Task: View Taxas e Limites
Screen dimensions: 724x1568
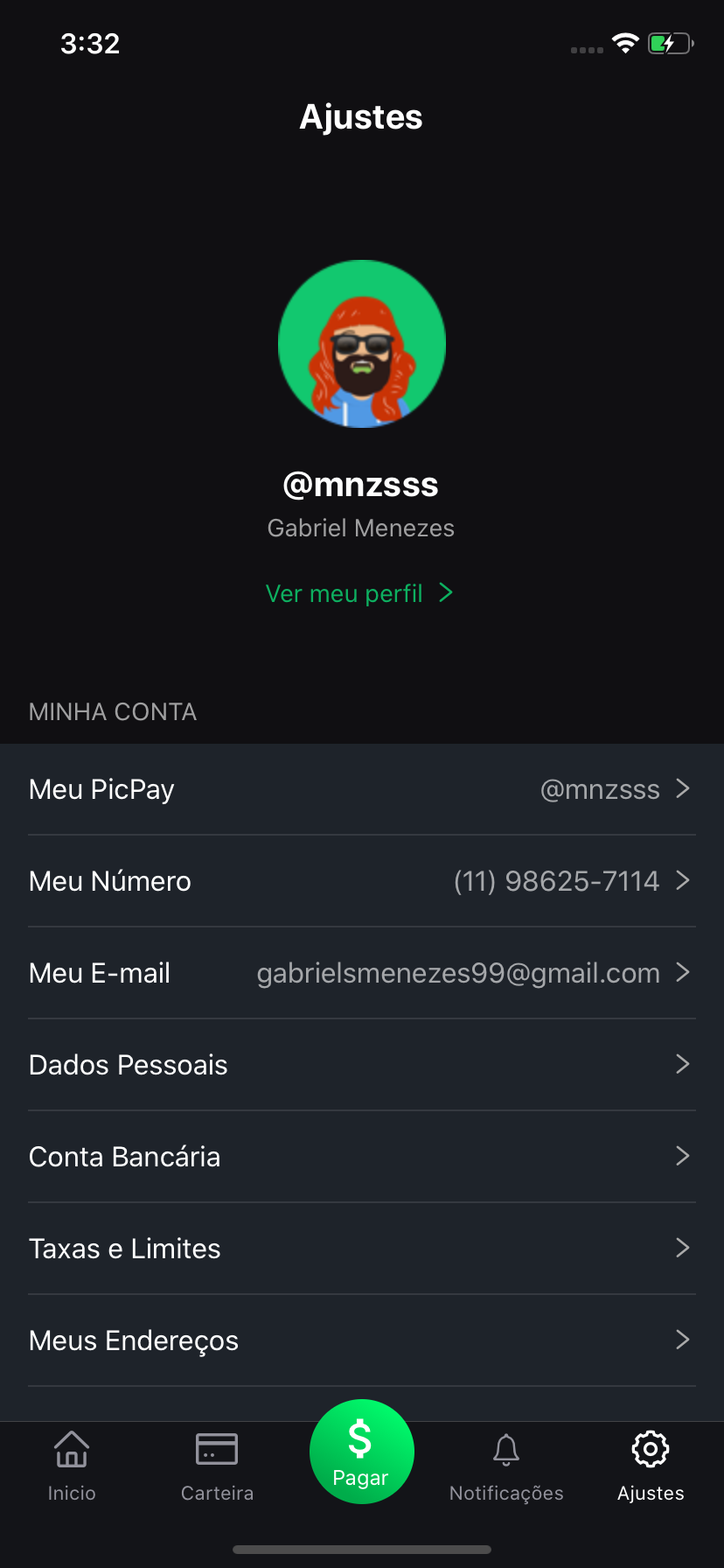Action: [362, 1249]
